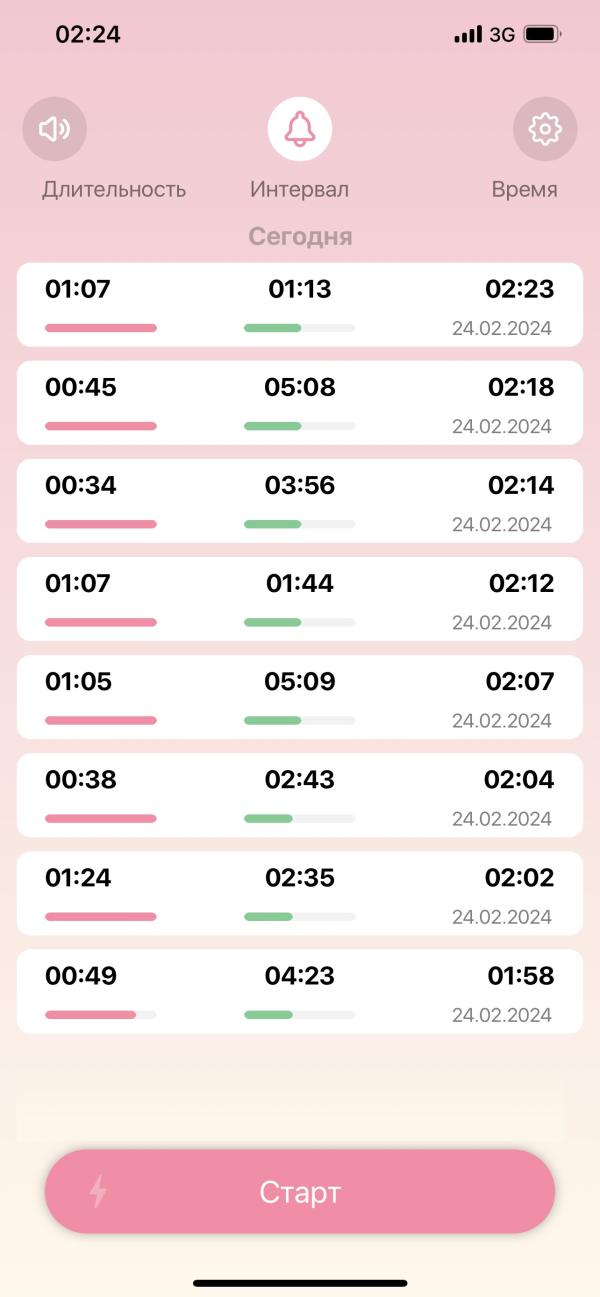View the record timed at 02:12
600x1297 pixels.
click(300, 598)
